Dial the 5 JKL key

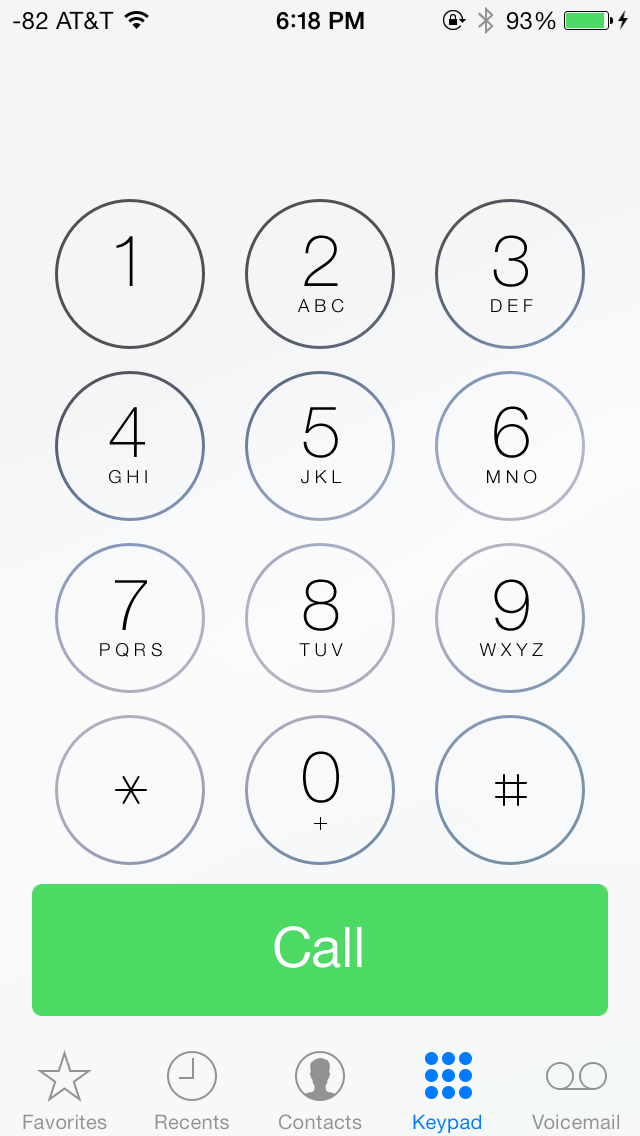(x=320, y=446)
